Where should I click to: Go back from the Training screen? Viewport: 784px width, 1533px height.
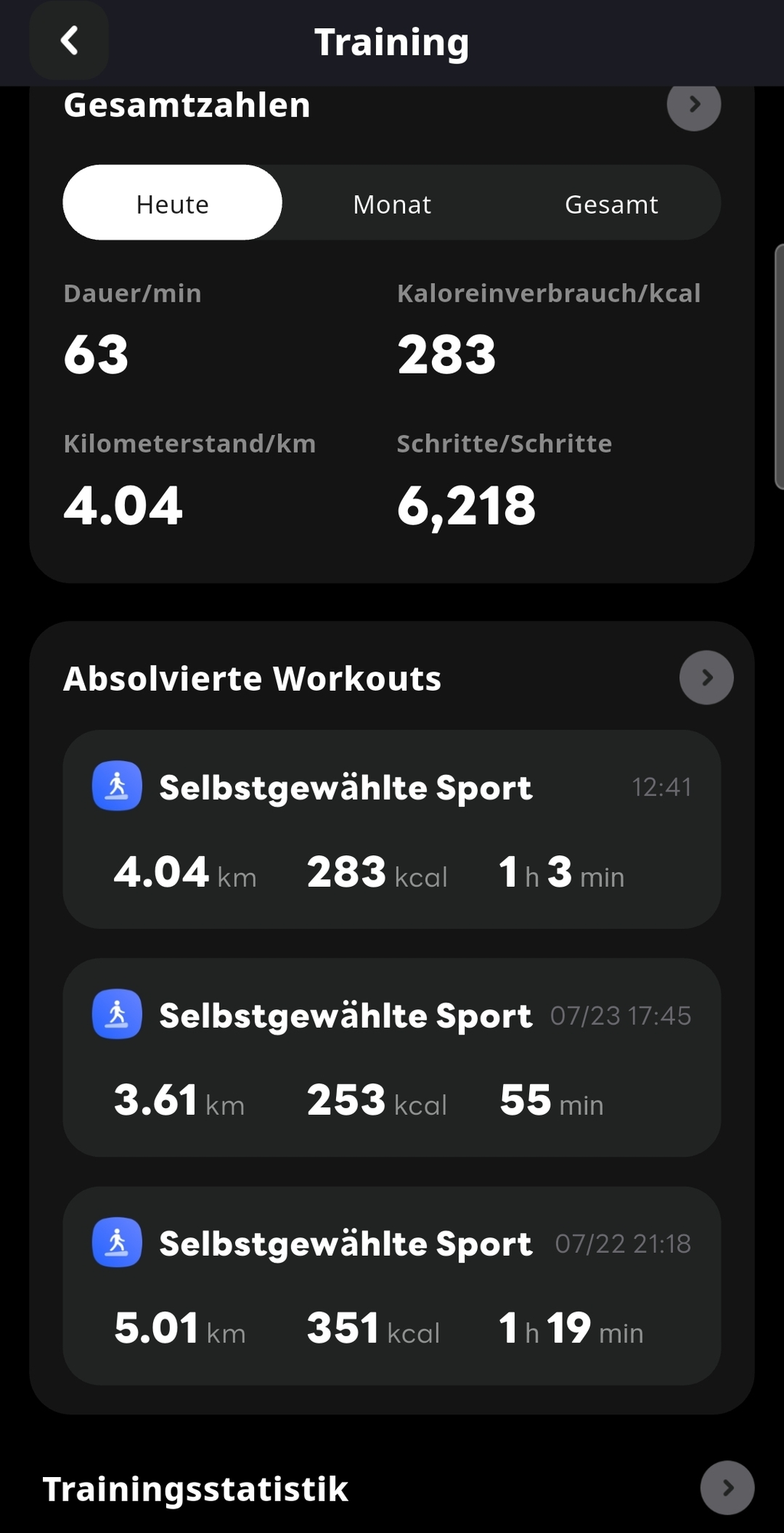pos(69,41)
